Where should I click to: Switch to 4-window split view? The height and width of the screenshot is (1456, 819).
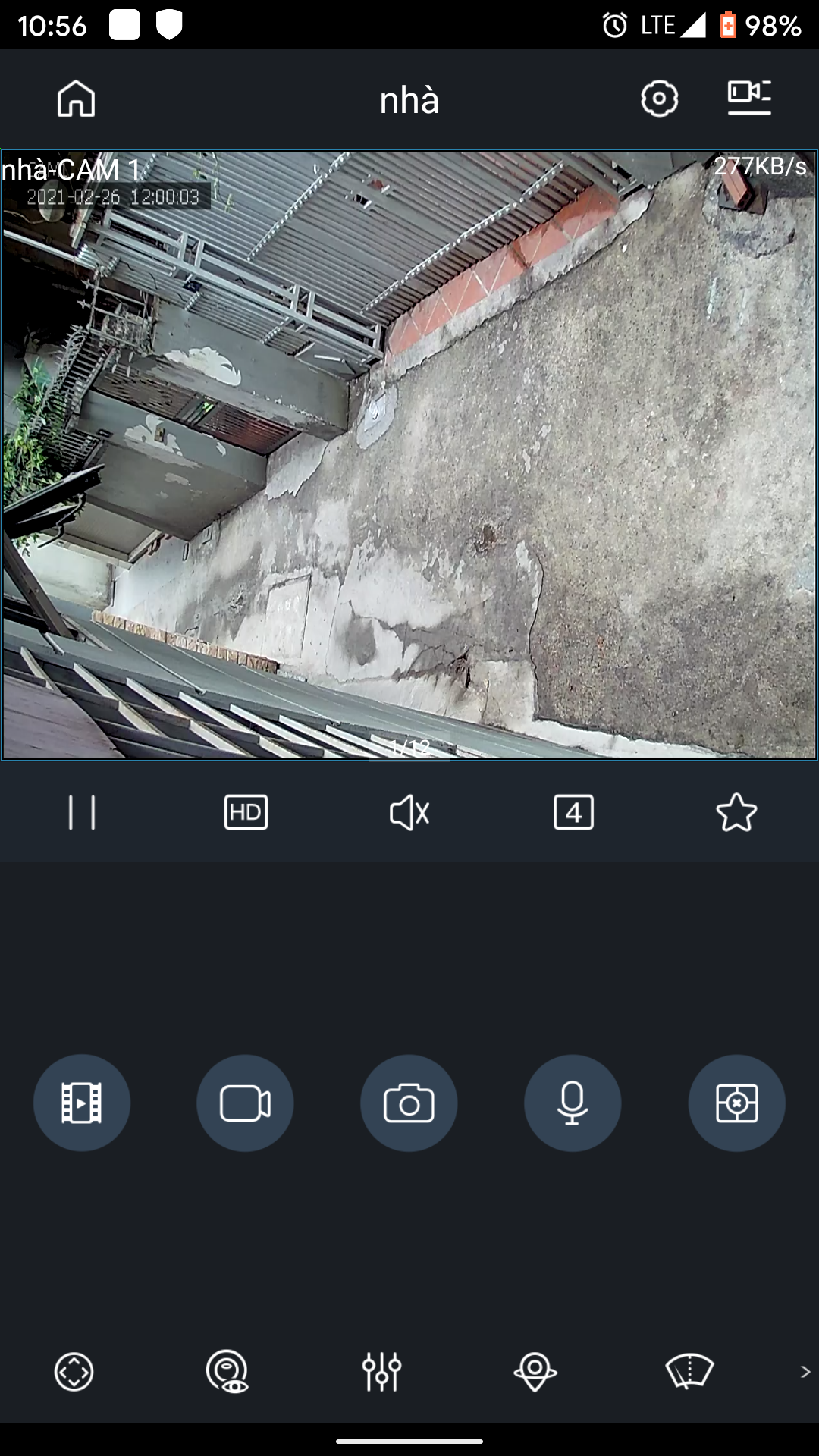point(573,813)
